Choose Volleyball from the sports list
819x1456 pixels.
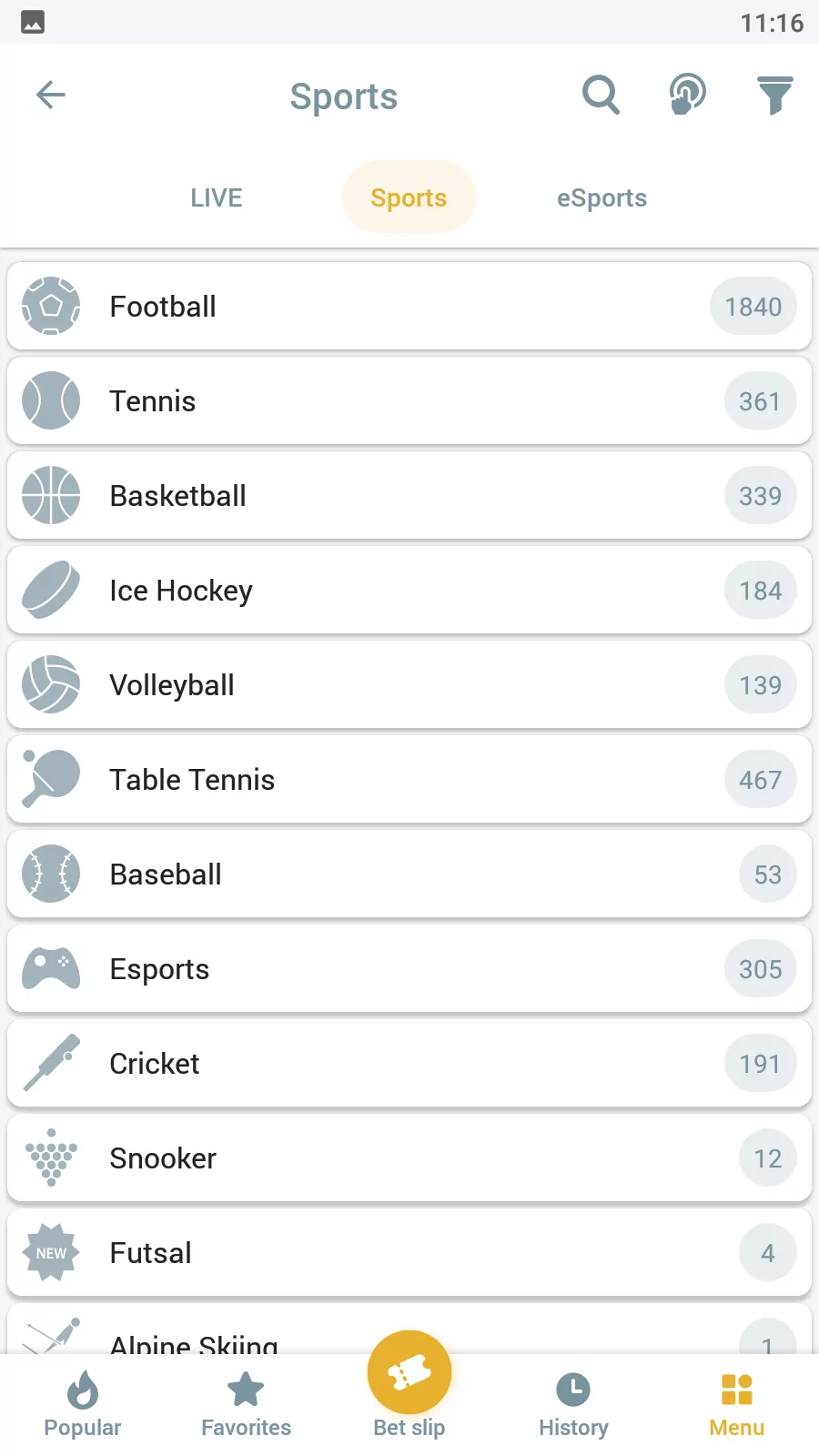tap(409, 684)
